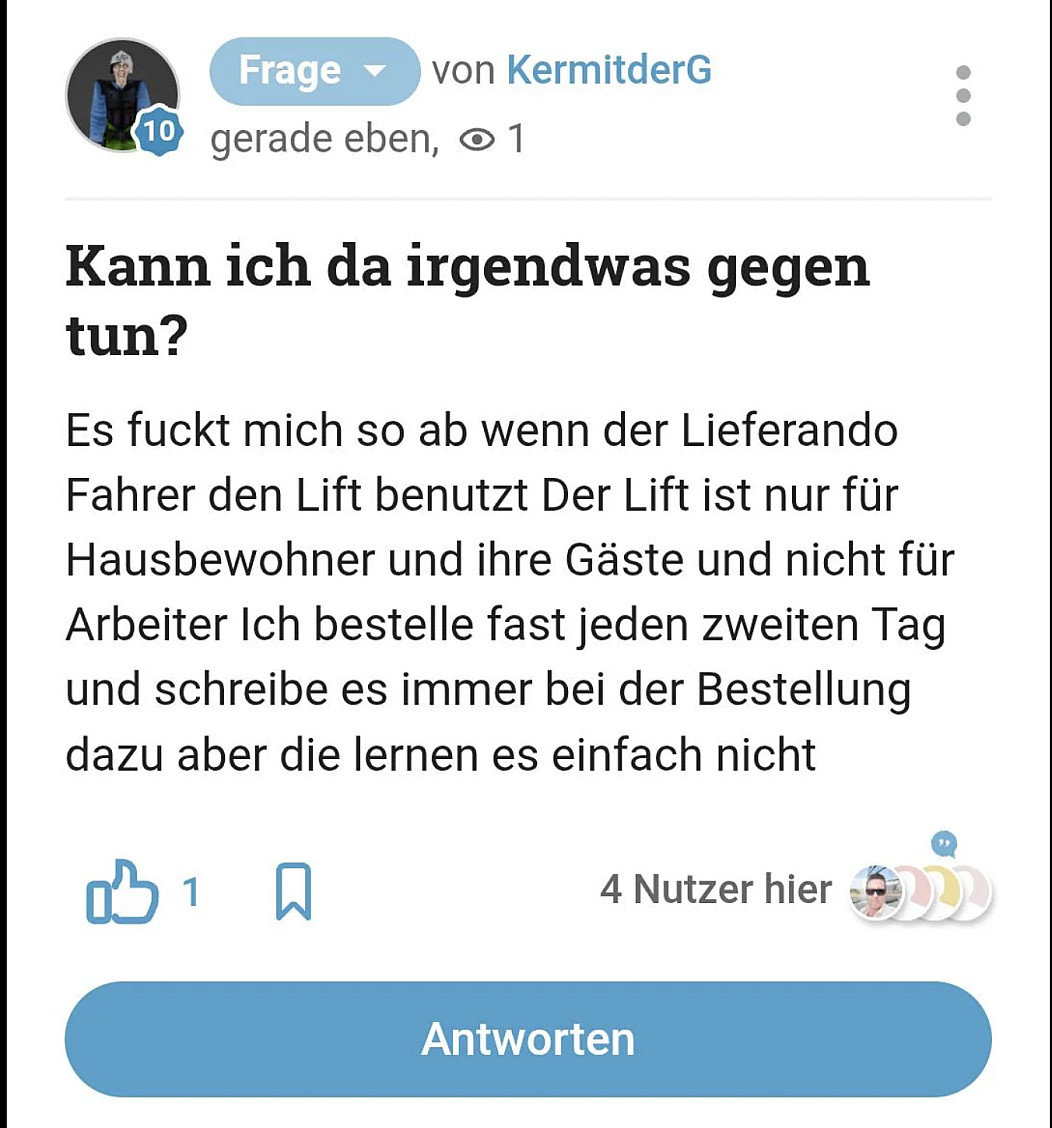
Task: Bookmark this question
Action: 293,891
